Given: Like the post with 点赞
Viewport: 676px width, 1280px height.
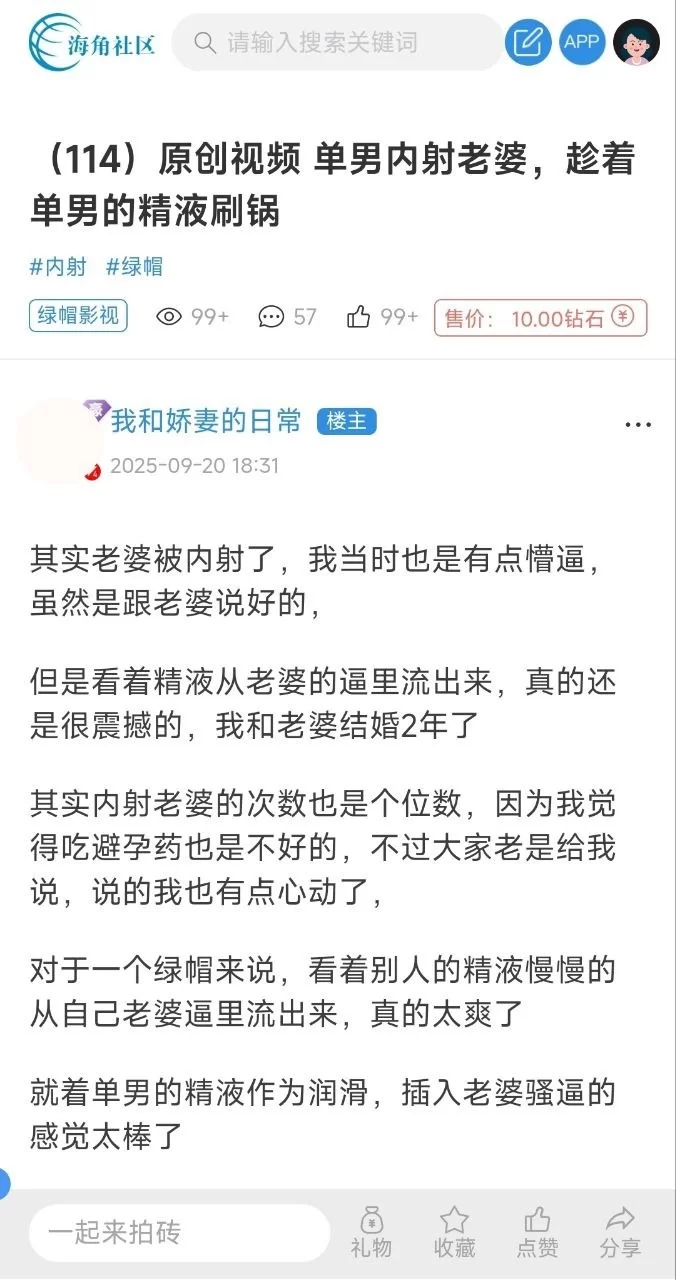Looking at the screenshot, I should [537, 1232].
